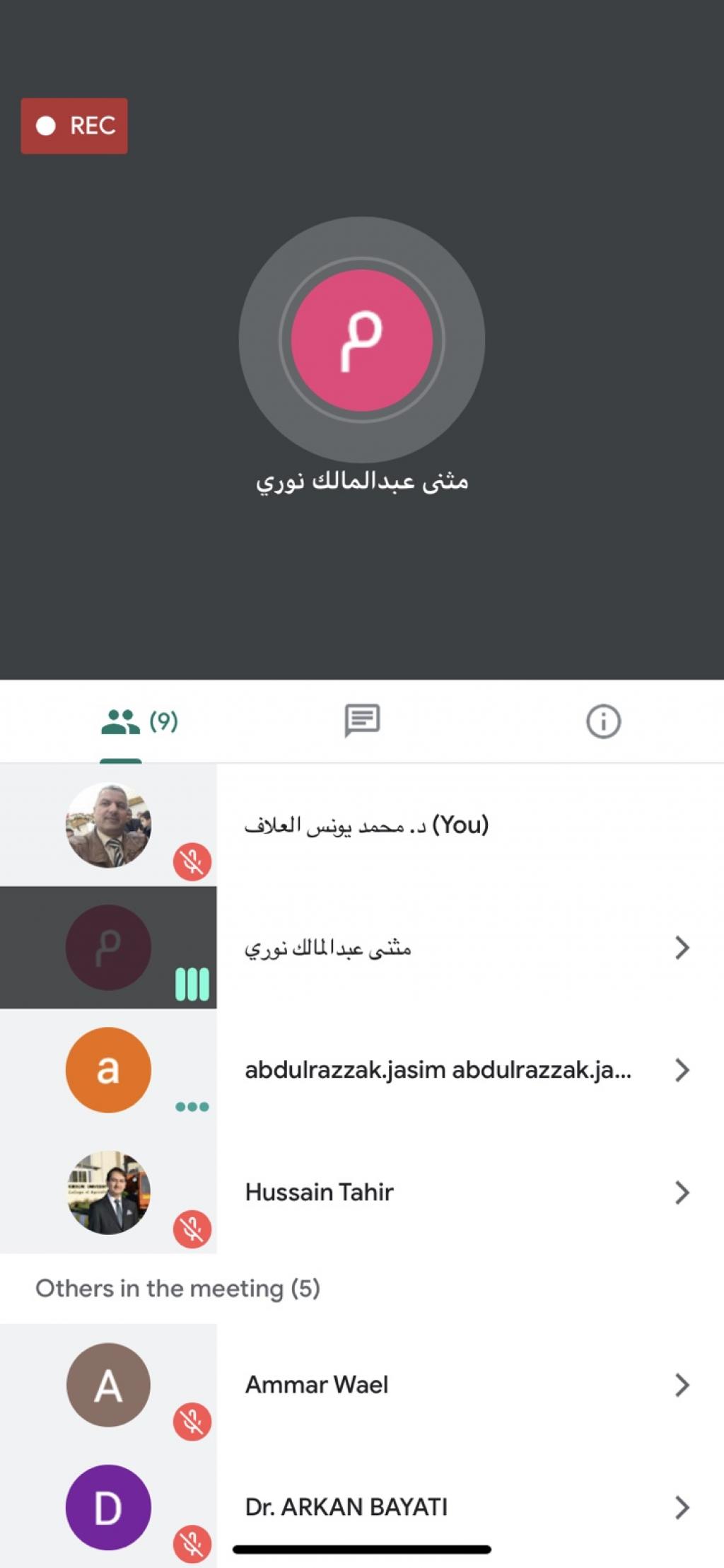Viewport: 724px width, 1568px height.
Task: Open the meeting info tab
Action: pos(603,722)
